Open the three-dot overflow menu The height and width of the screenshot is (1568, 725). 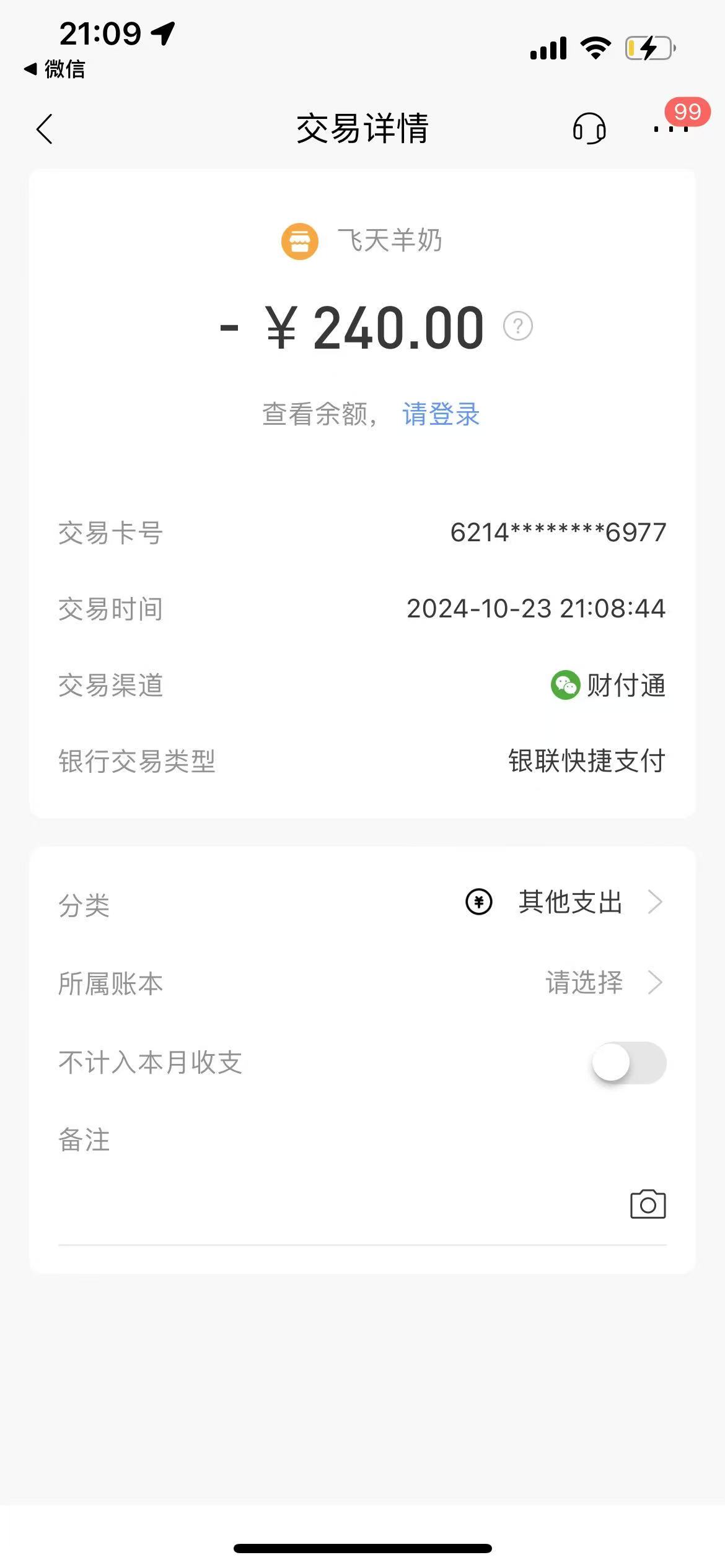(671, 129)
